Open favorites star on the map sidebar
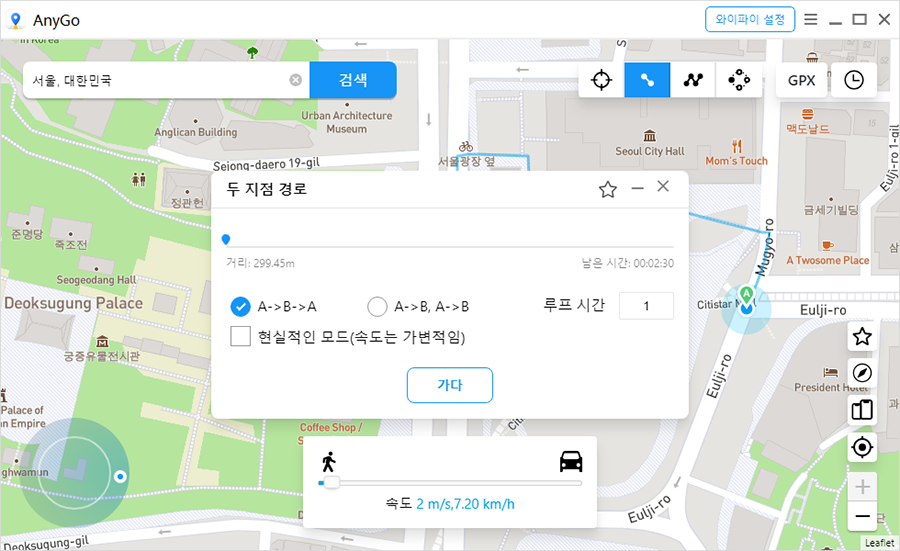900x551 pixels. coord(862,336)
